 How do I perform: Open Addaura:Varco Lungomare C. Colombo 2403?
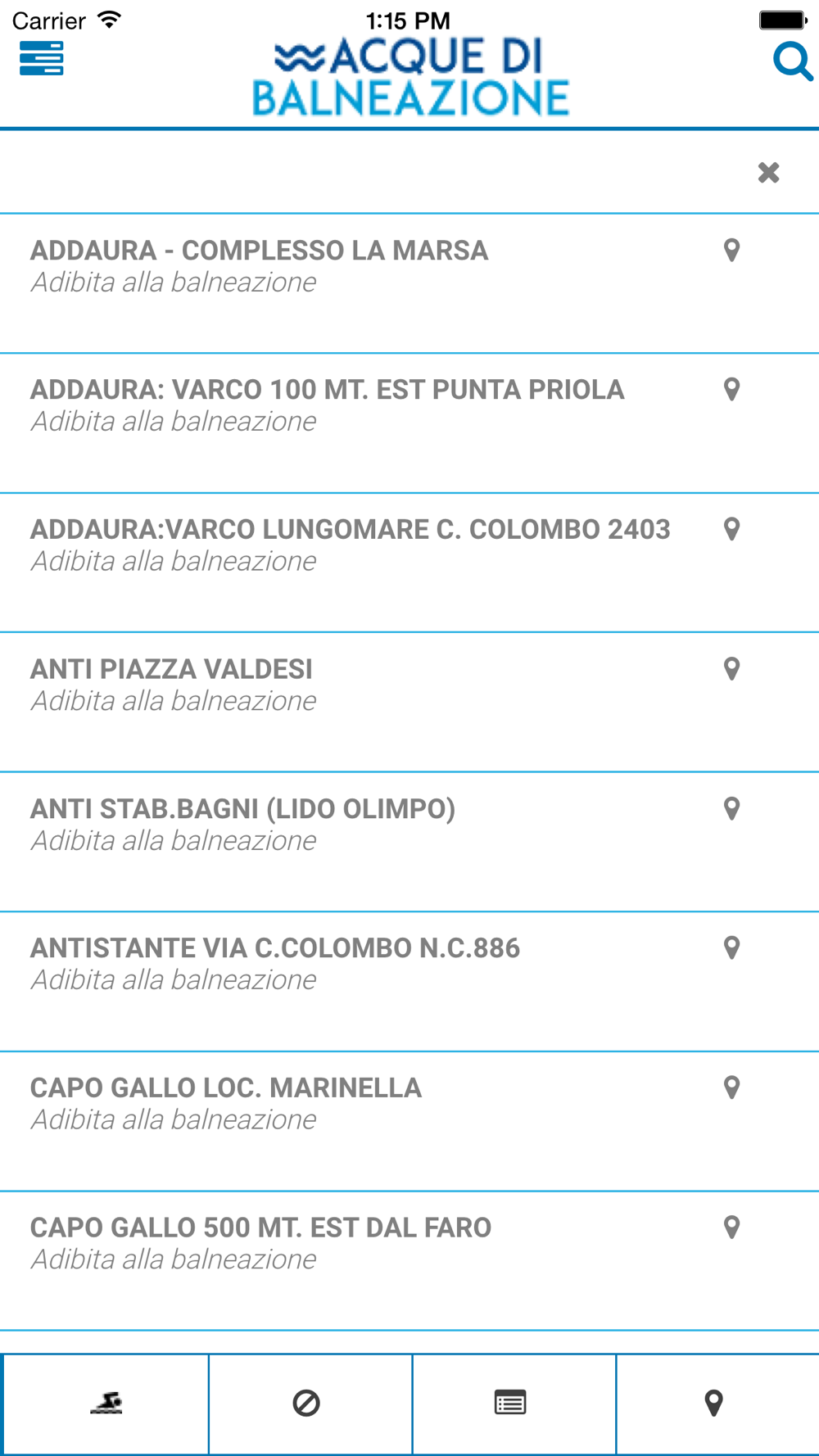[x=409, y=563]
